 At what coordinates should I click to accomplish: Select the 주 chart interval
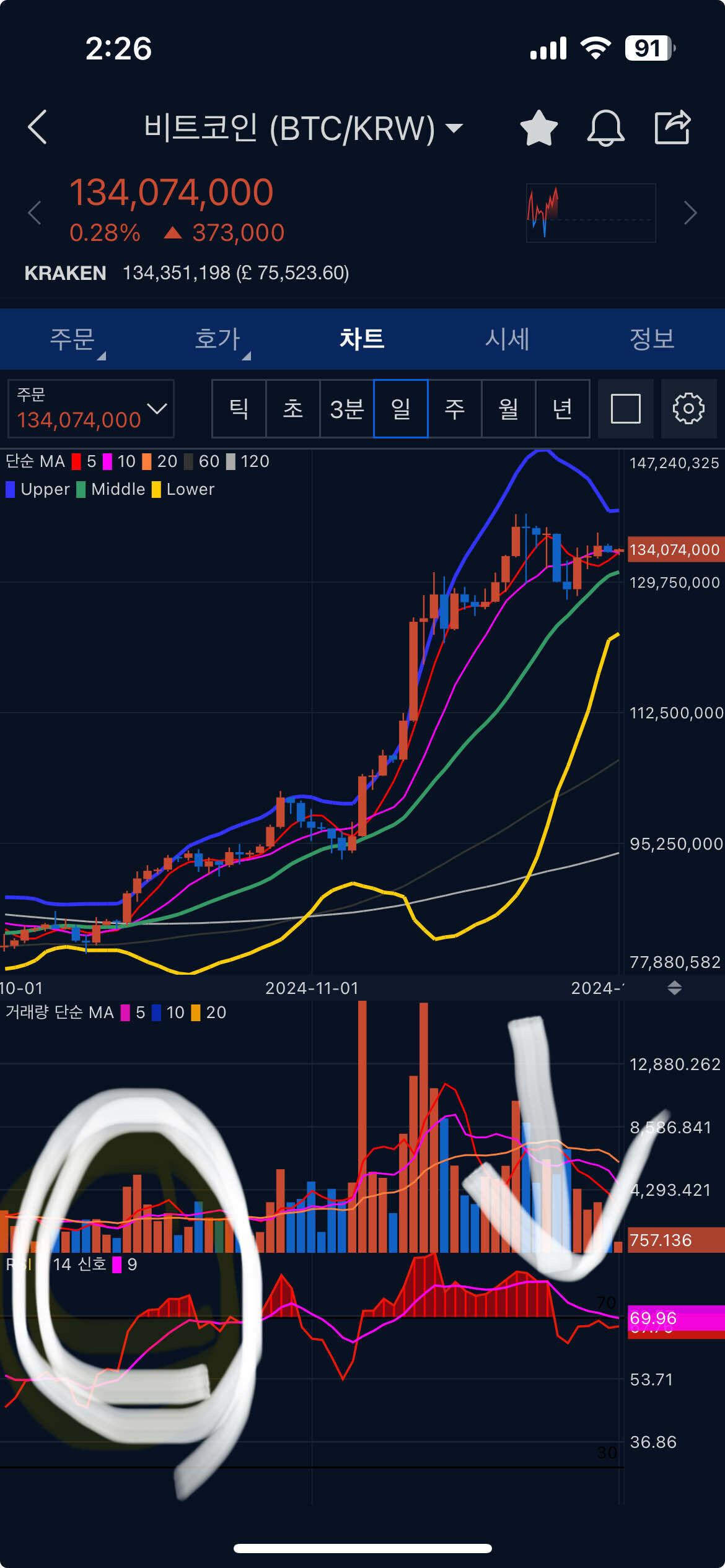(455, 409)
